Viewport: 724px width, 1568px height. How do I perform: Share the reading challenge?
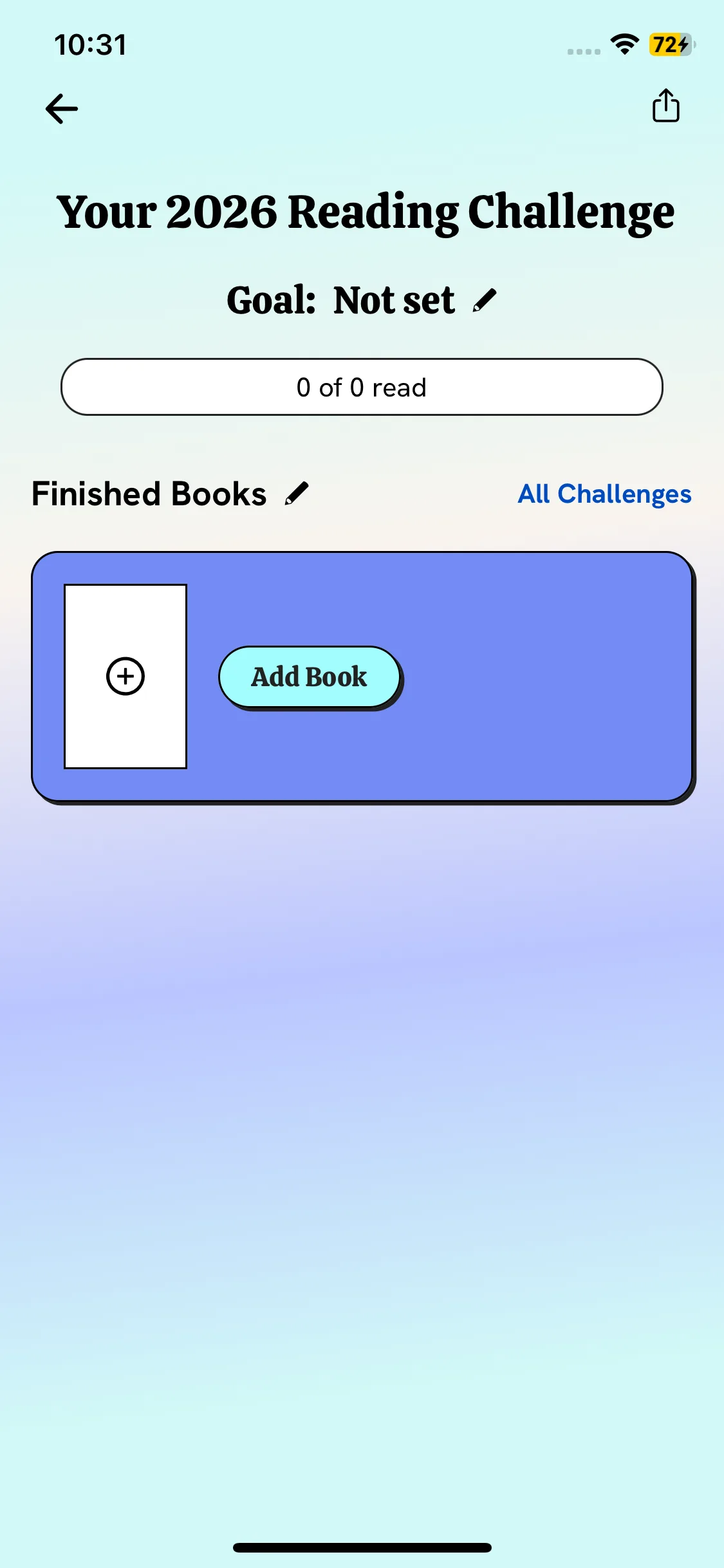(x=665, y=106)
